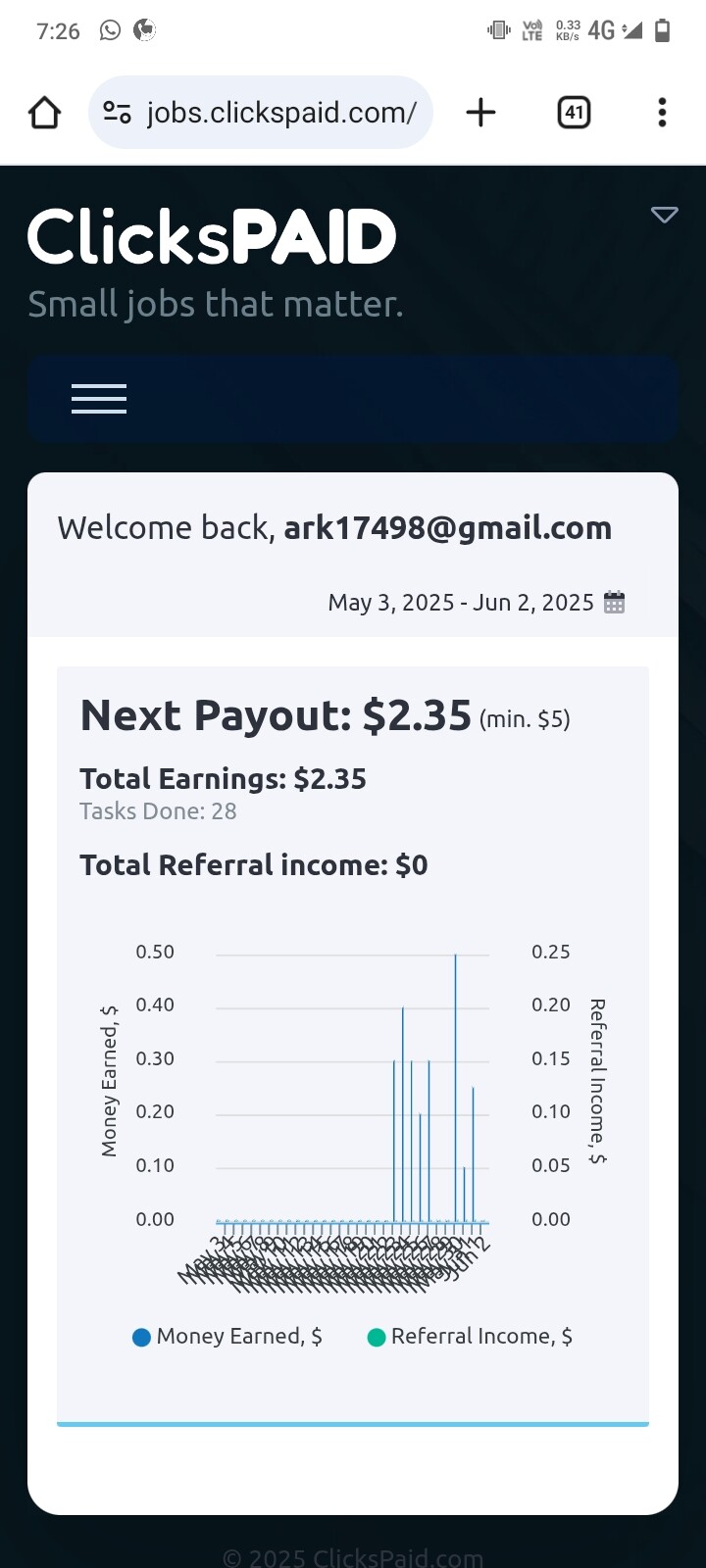Tap the jobs.clickspaid.com address bar

[261, 113]
